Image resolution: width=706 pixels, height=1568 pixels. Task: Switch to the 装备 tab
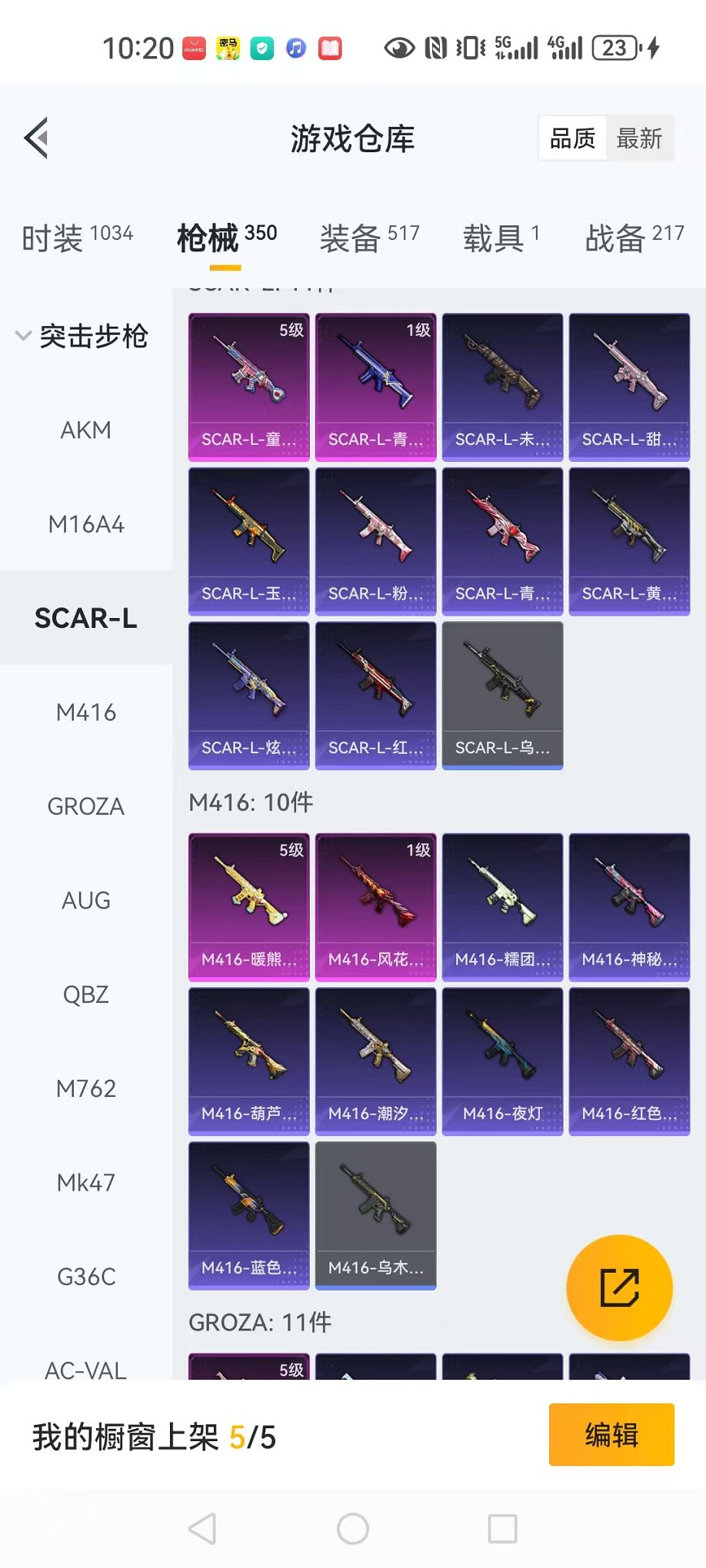pyautogui.click(x=369, y=238)
